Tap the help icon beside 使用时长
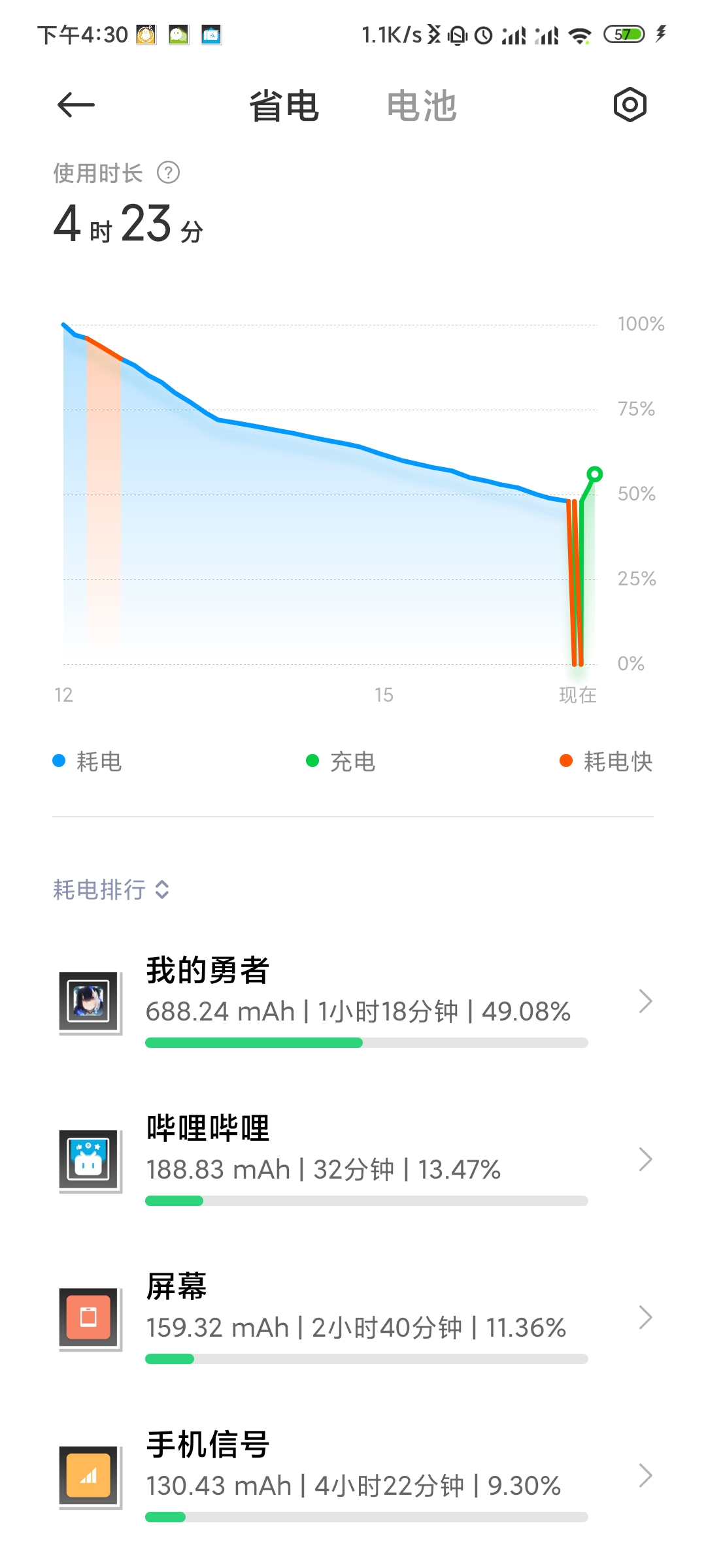The height and width of the screenshot is (1568, 706). [168, 173]
